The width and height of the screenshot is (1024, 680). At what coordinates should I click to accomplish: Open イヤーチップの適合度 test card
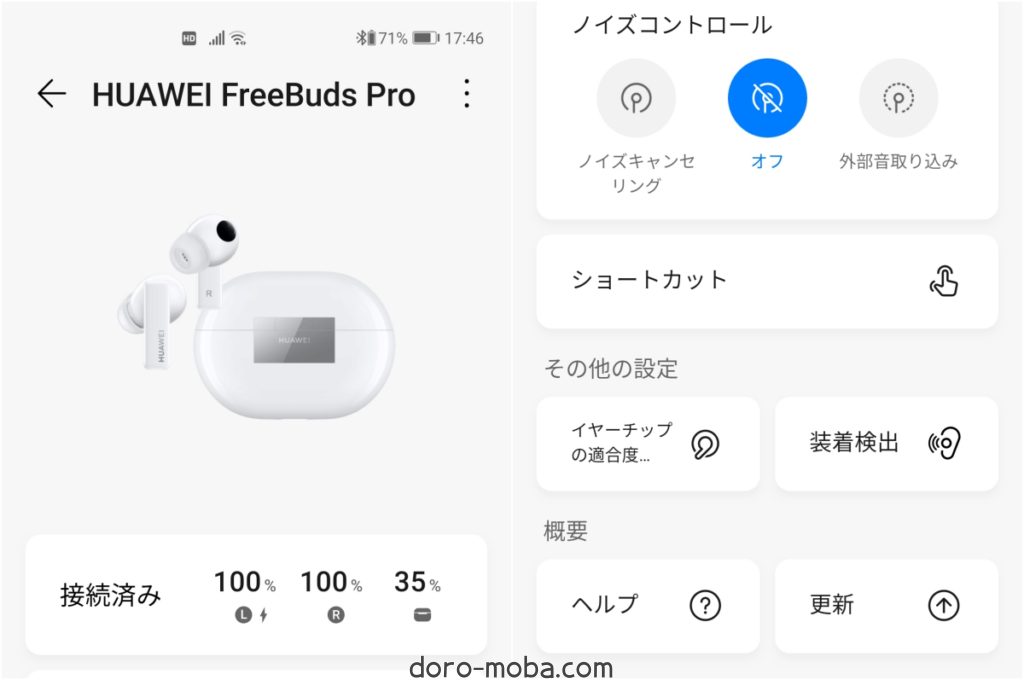pos(648,443)
